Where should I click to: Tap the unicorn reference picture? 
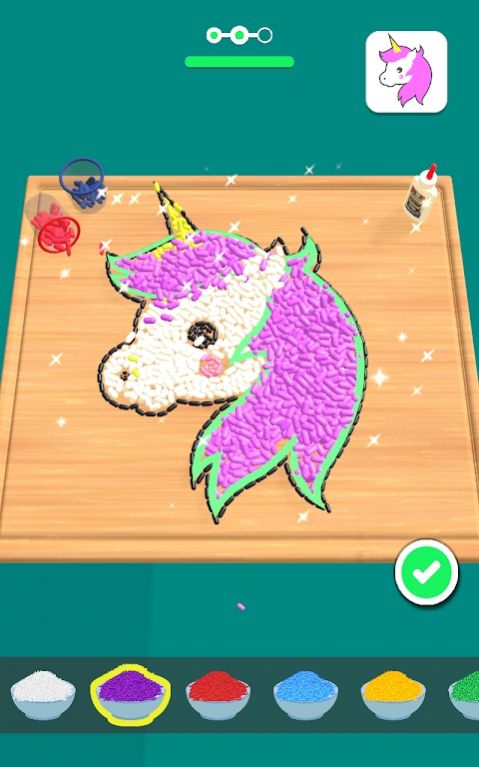406,71
